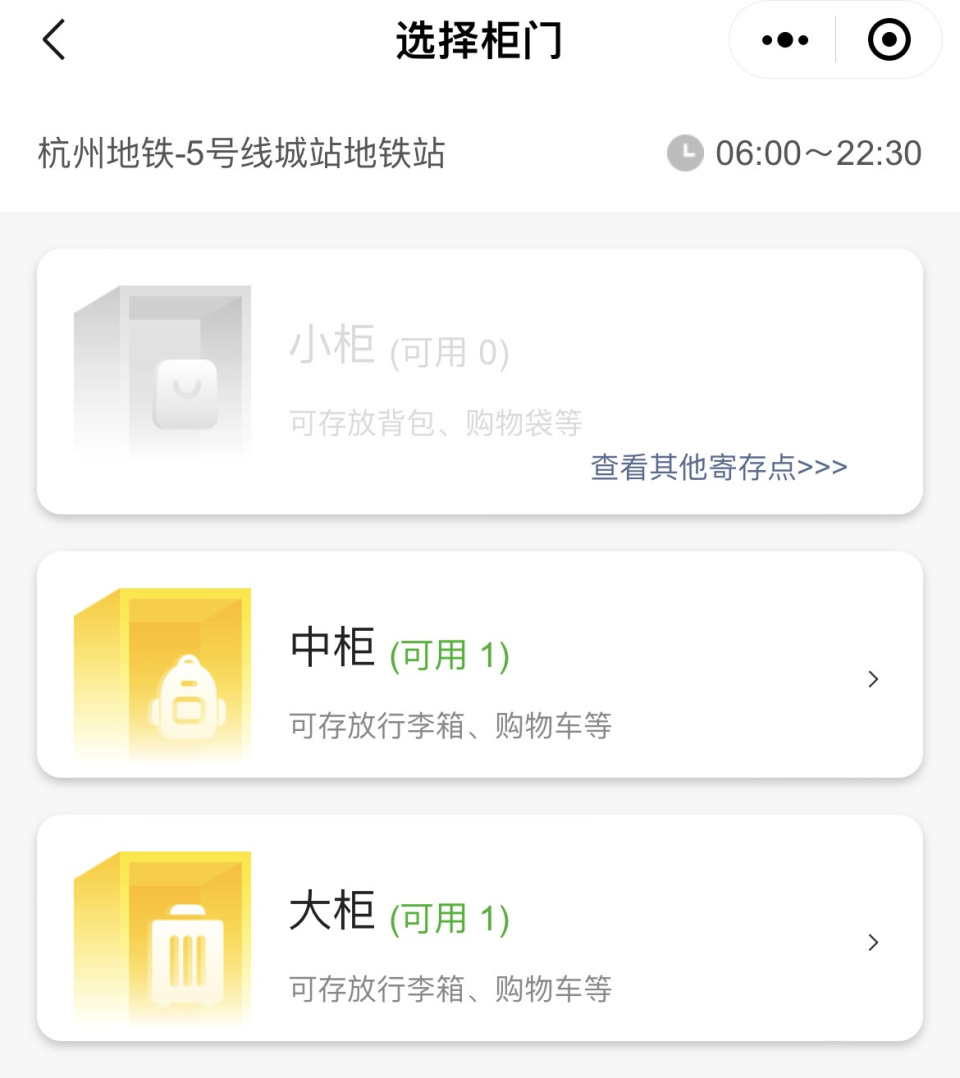The height and width of the screenshot is (1078, 960).
Task: Tap the page title 选择柜门
Action: 480,40
